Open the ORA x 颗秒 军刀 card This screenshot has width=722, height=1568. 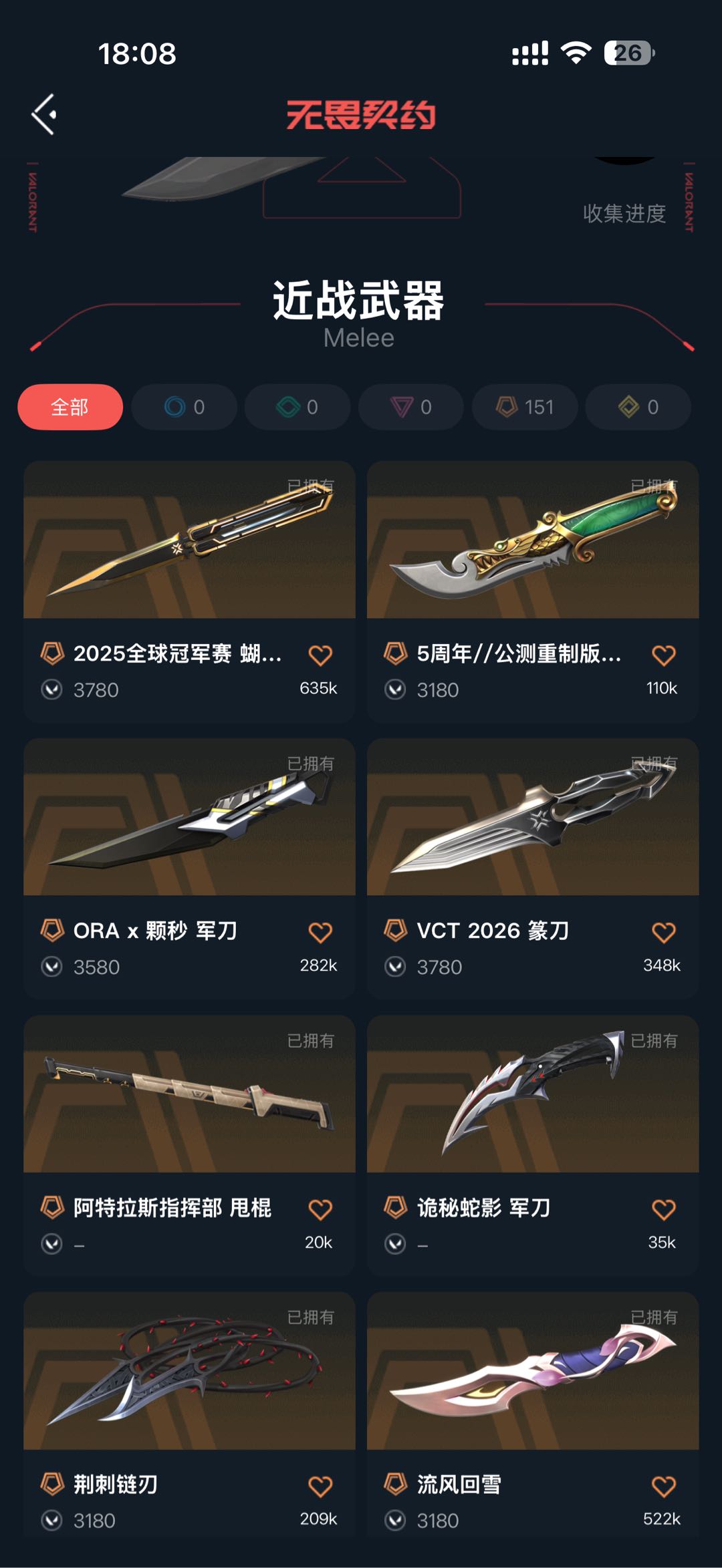(x=189, y=868)
